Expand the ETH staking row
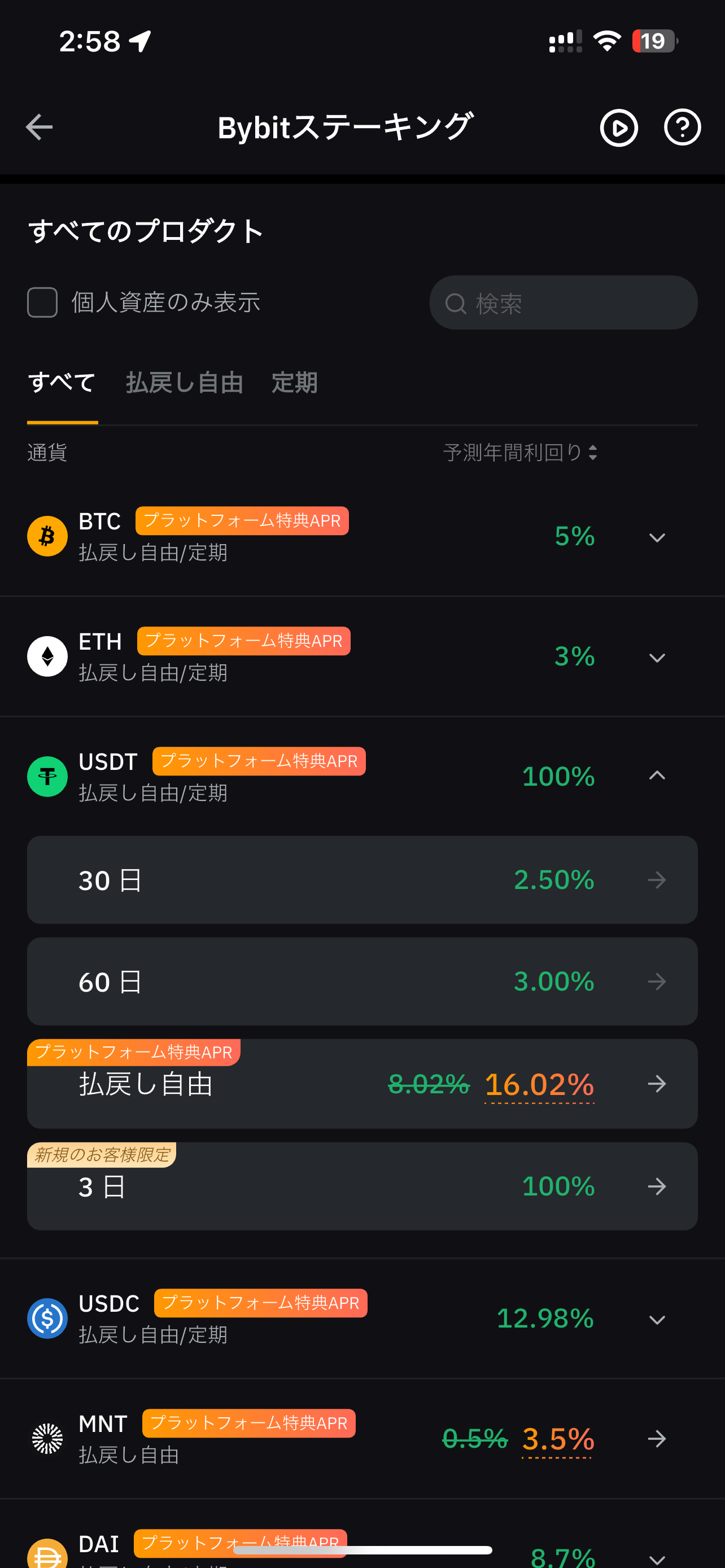725x1568 pixels. (x=362, y=656)
